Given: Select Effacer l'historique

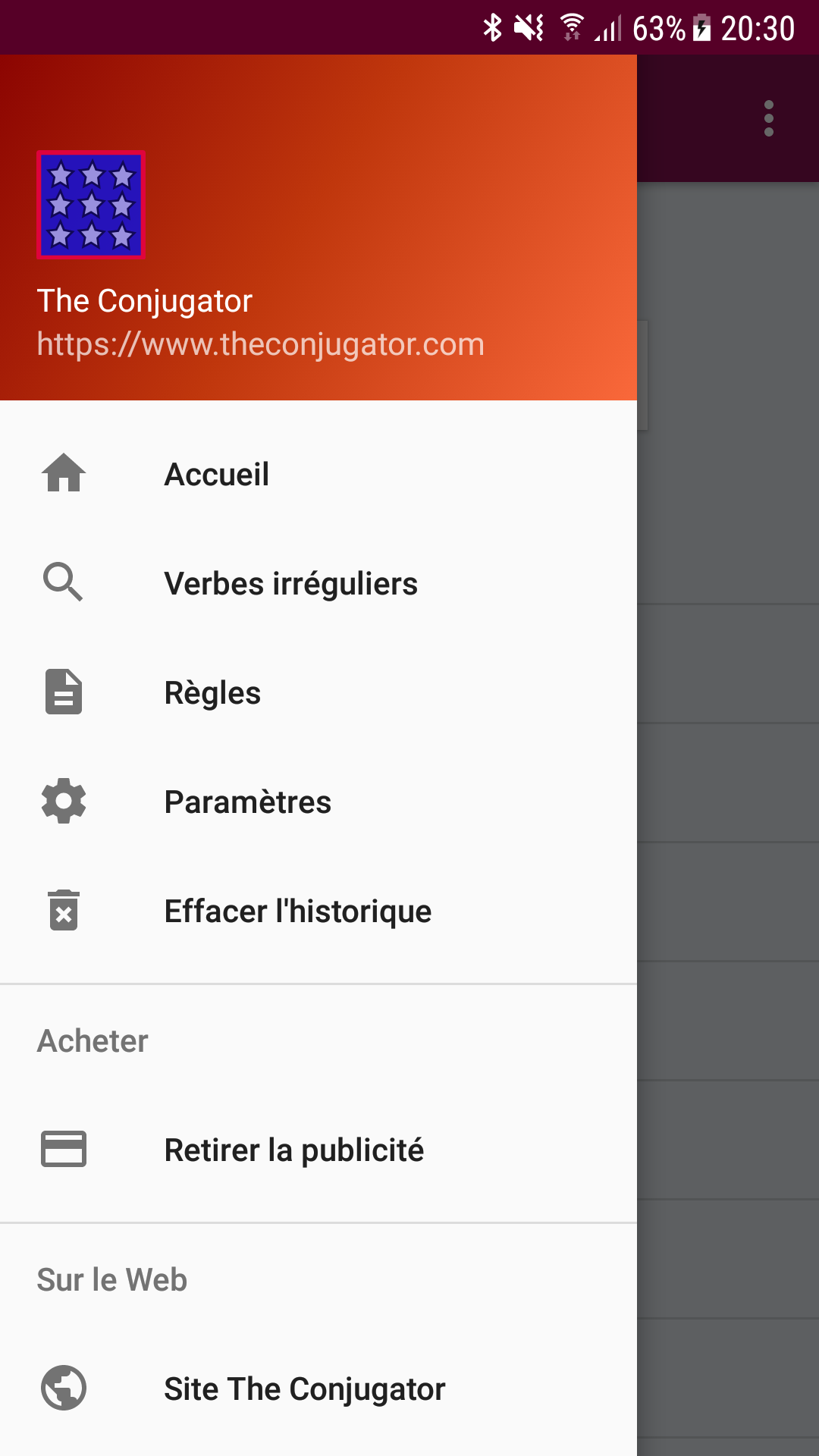Looking at the screenshot, I should pos(318,912).
